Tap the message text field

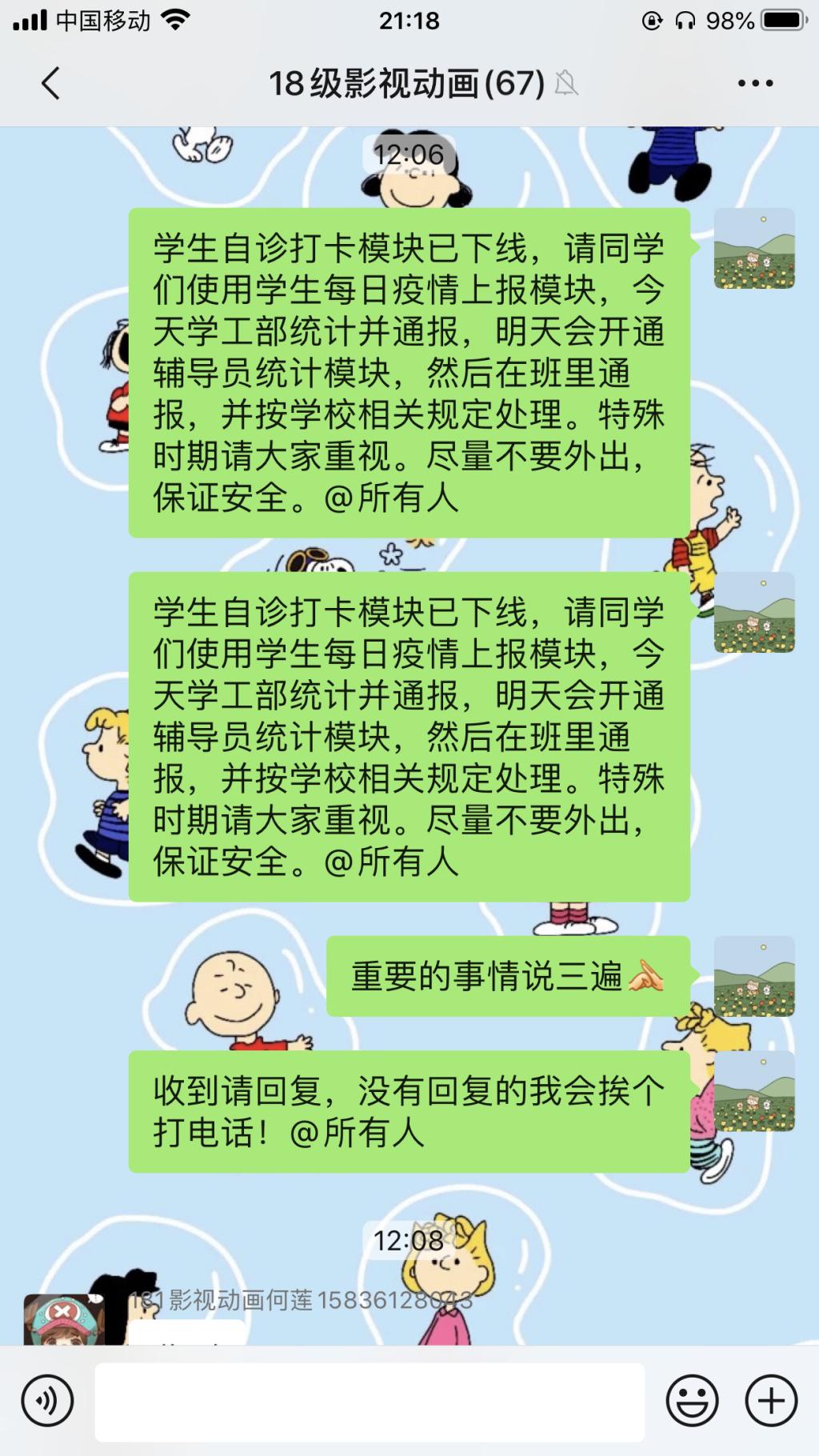pyautogui.click(x=370, y=1402)
